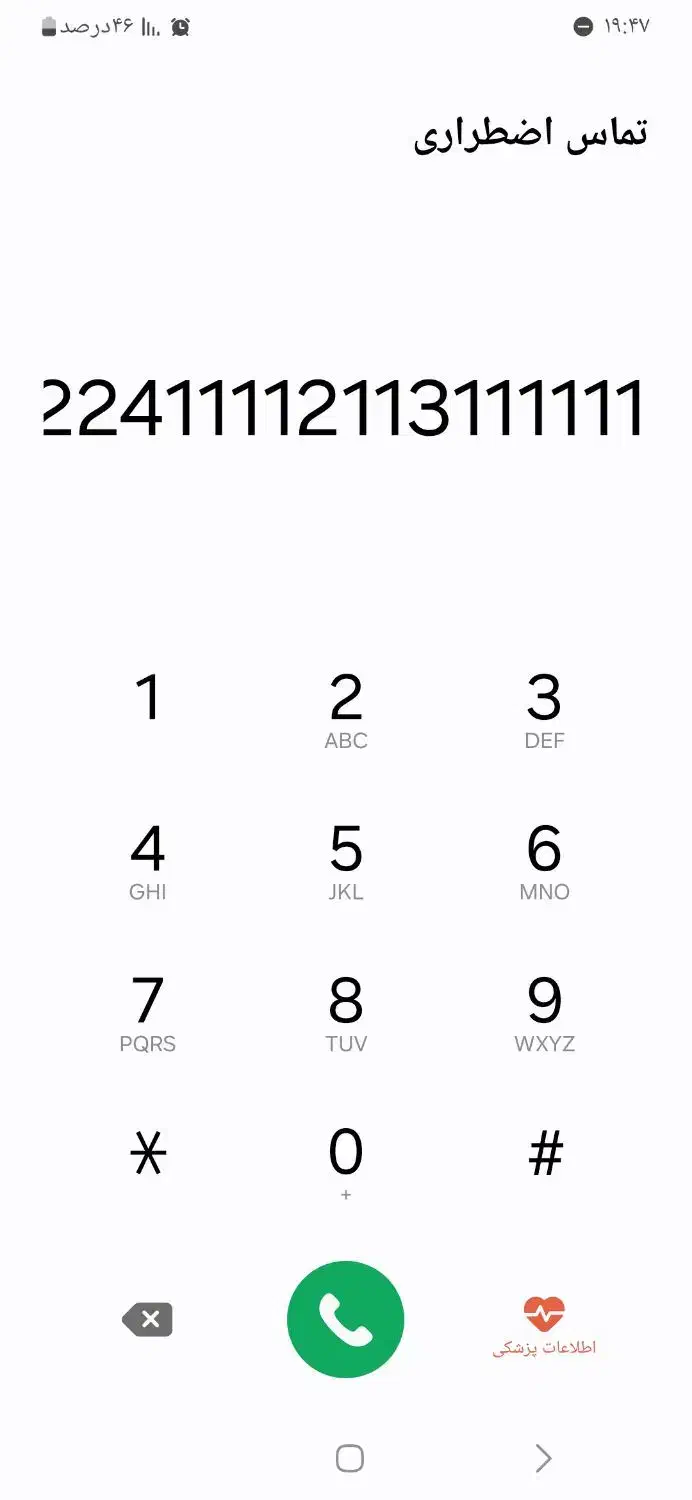Screen dimensions: 692x1500
Task: Open medical information (اطلاعات پزشکی)
Action: (544, 1326)
